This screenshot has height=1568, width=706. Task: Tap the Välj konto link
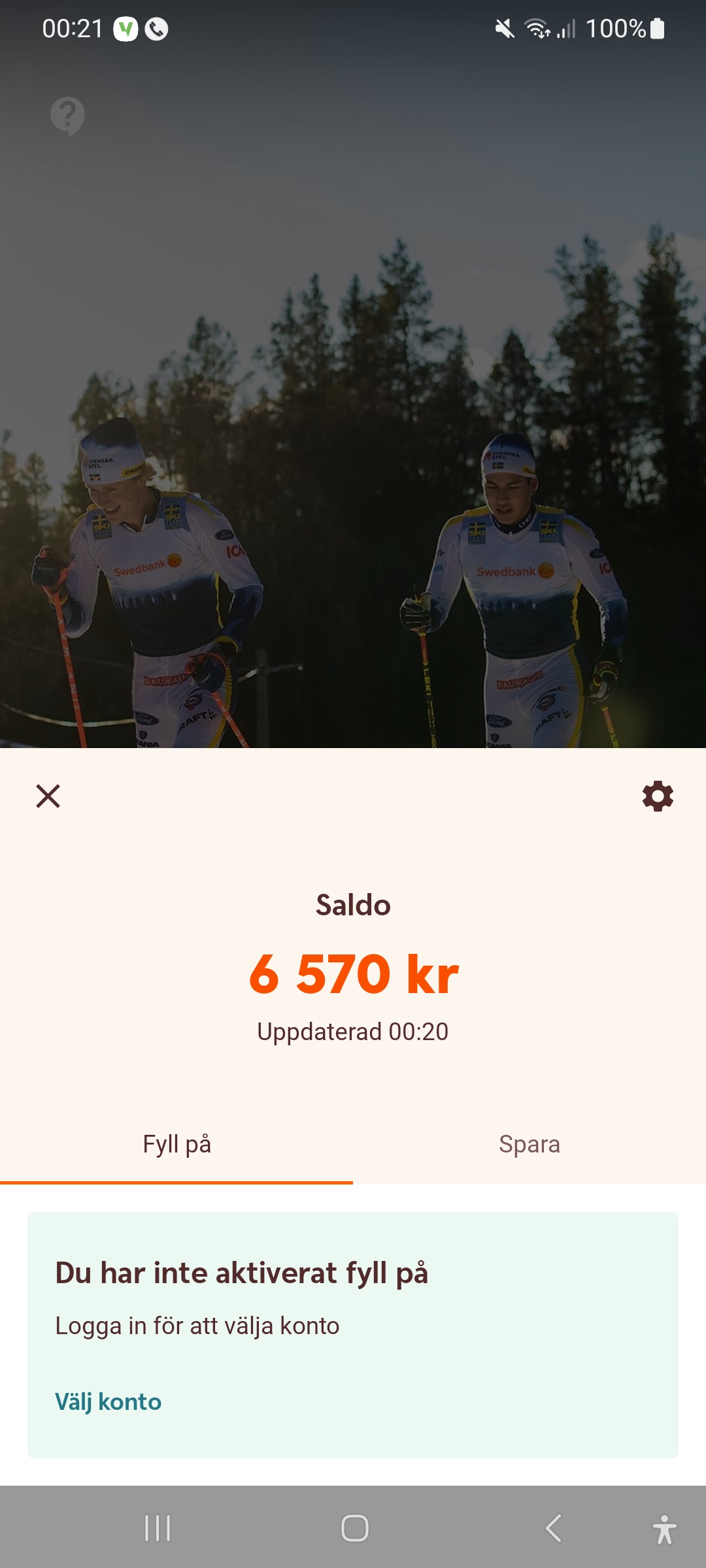[x=109, y=1402]
